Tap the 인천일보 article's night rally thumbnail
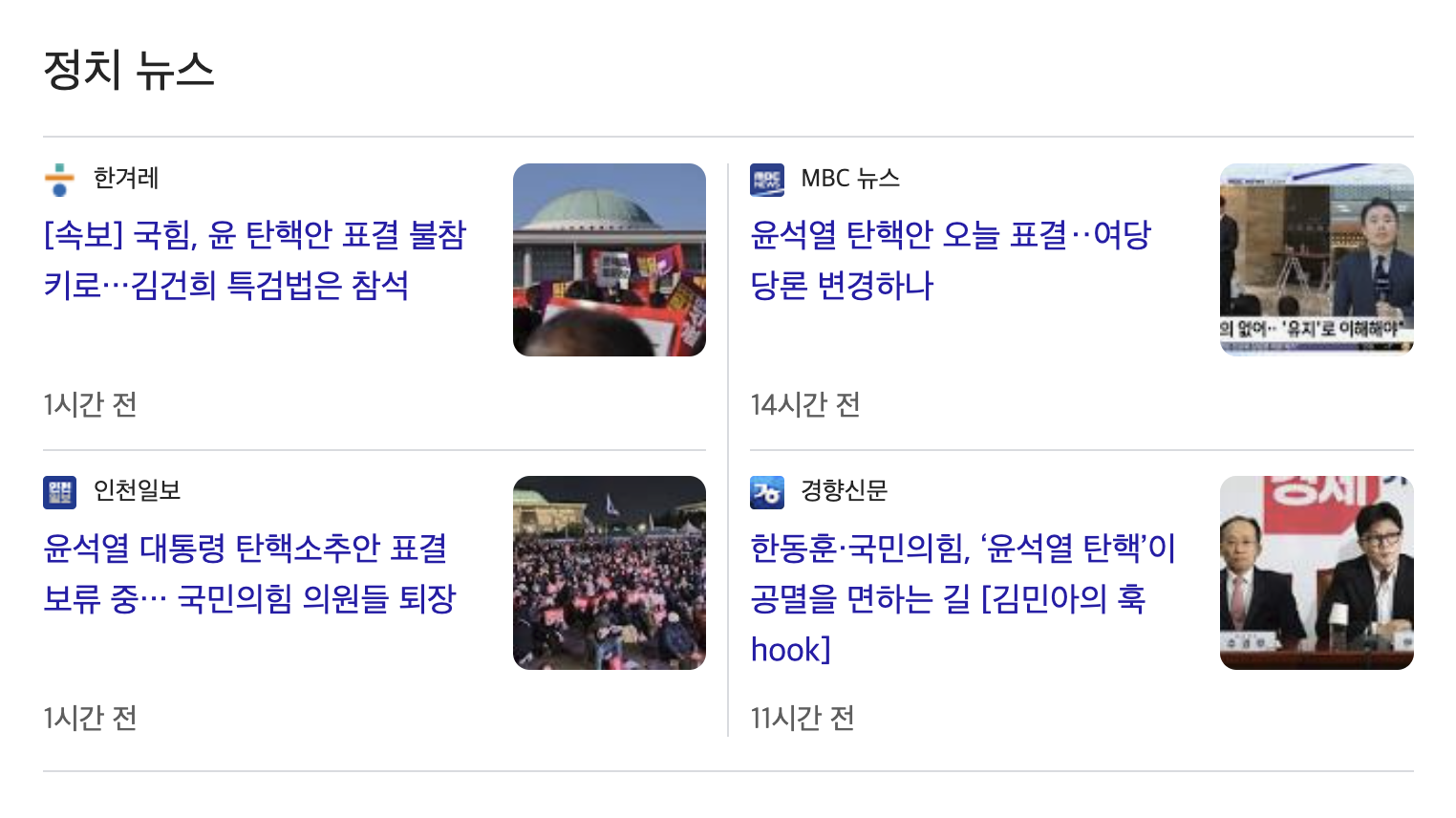The height and width of the screenshot is (818, 1456). click(x=609, y=572)
